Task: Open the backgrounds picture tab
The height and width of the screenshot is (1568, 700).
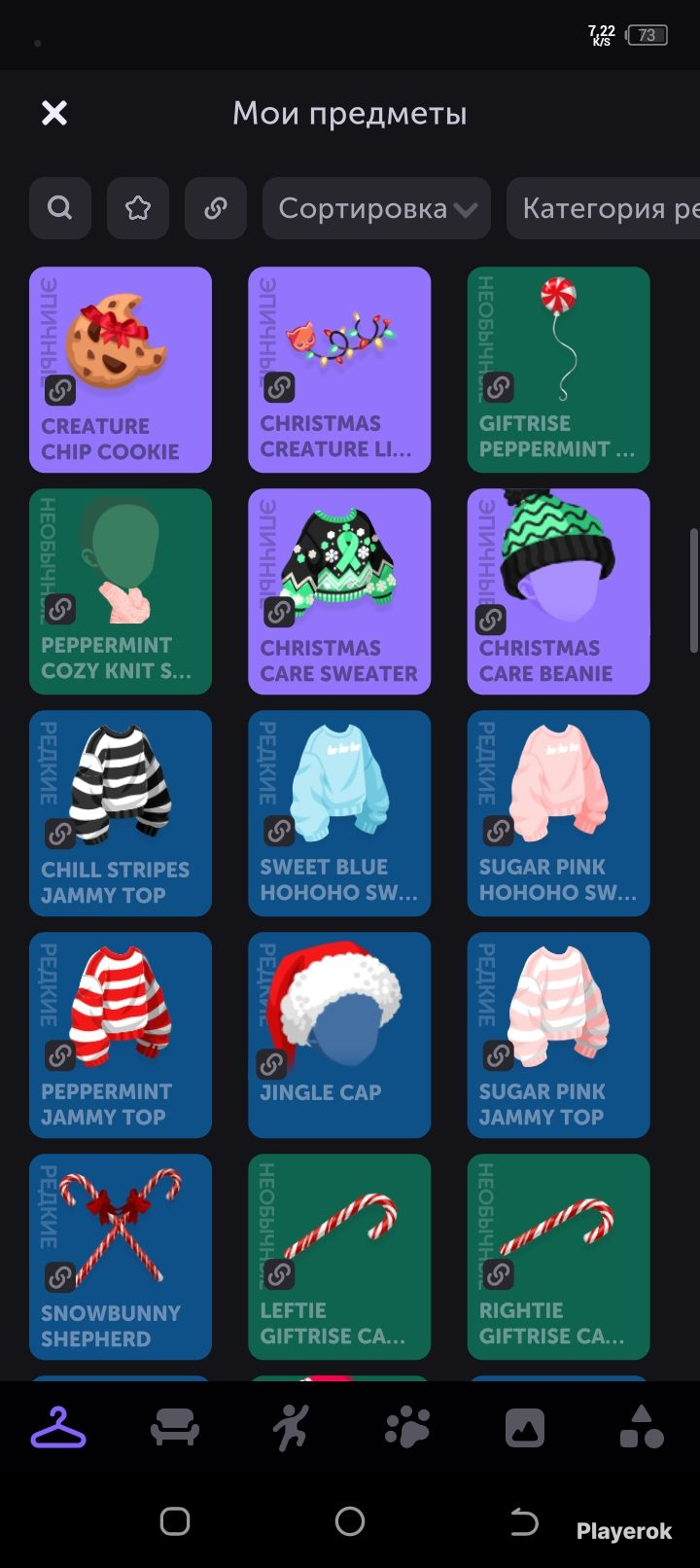Action: [x=525, y=1428]
